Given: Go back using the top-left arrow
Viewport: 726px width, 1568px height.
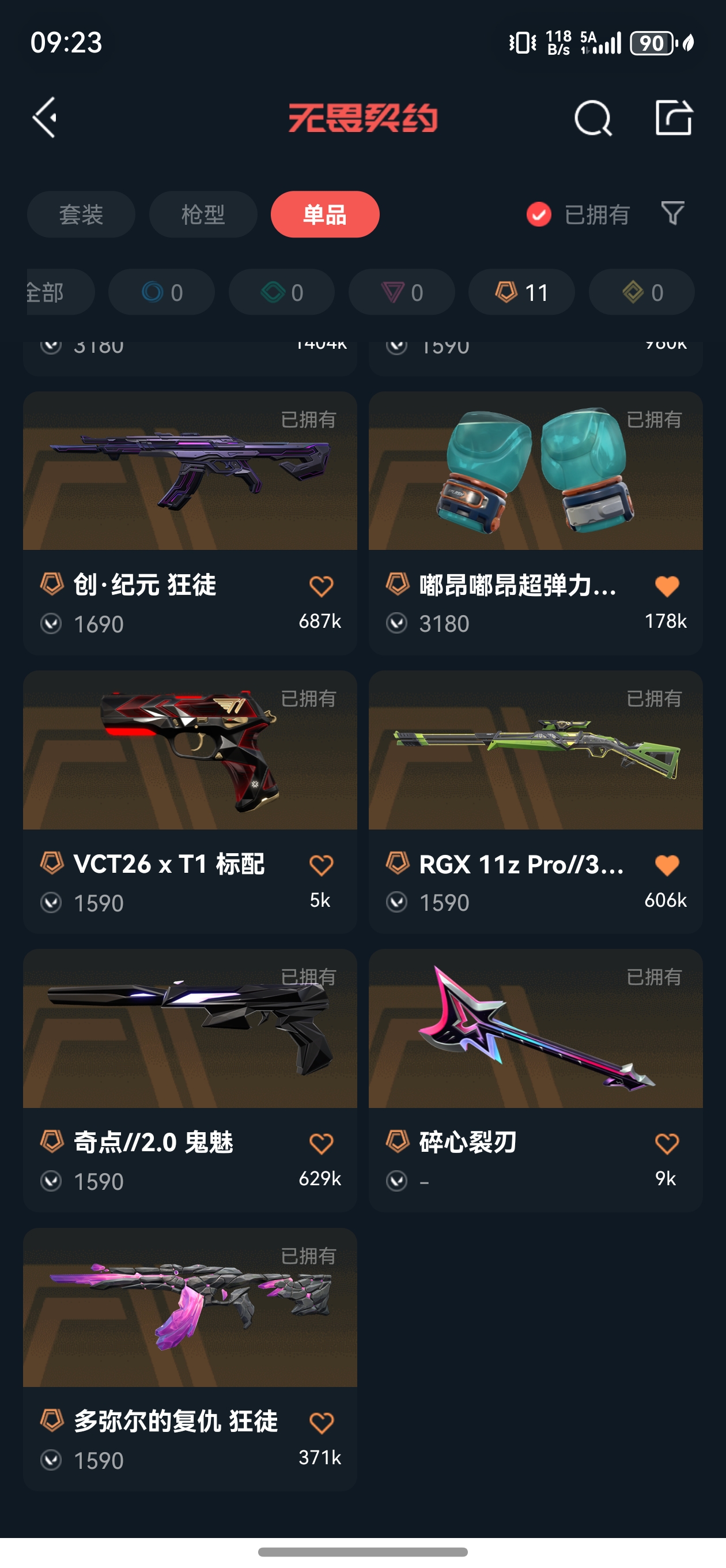Looking at the screenshot, I should pos(45,117).
